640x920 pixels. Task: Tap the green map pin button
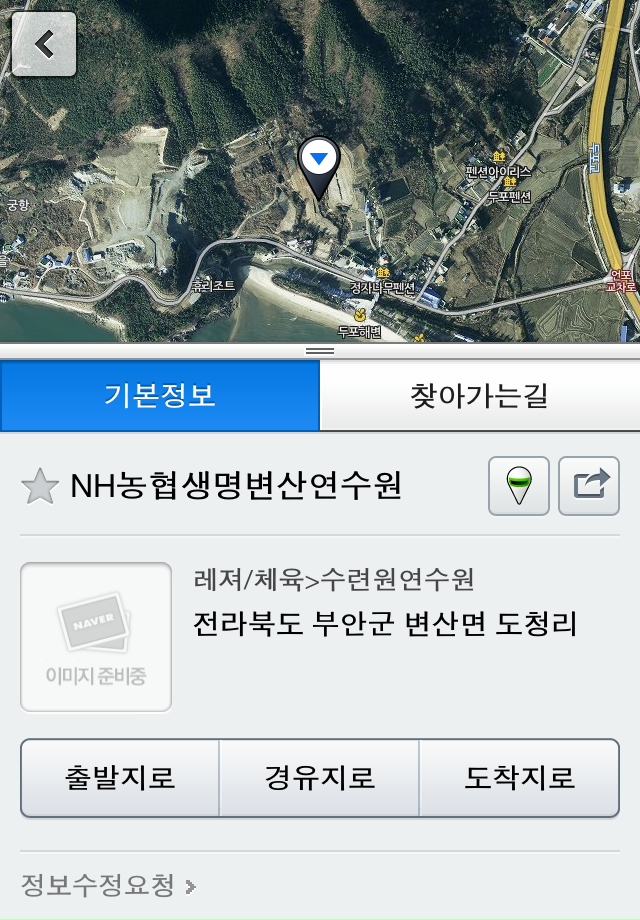pos(518,486)
